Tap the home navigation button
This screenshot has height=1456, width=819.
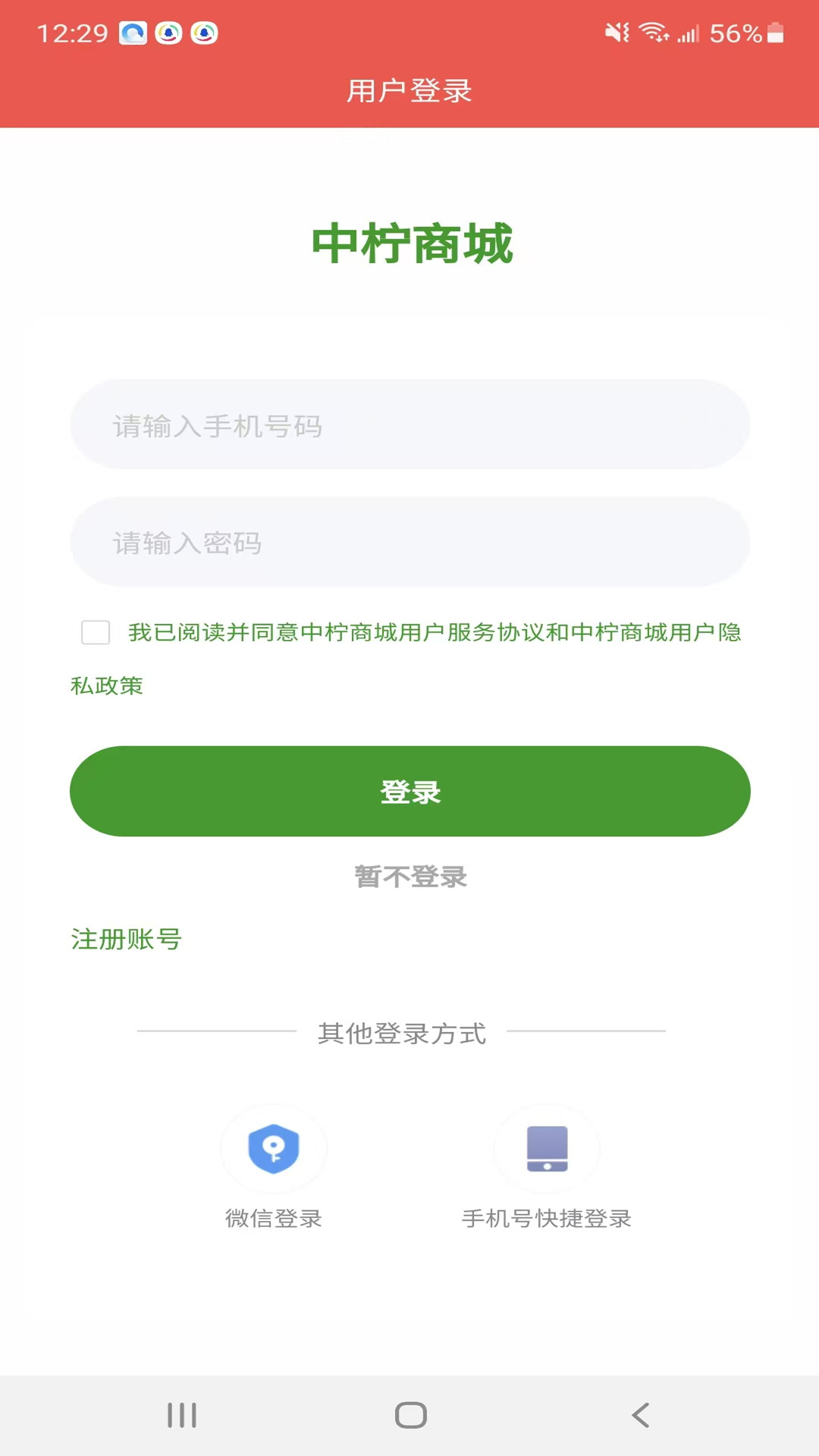(409, 1414)
